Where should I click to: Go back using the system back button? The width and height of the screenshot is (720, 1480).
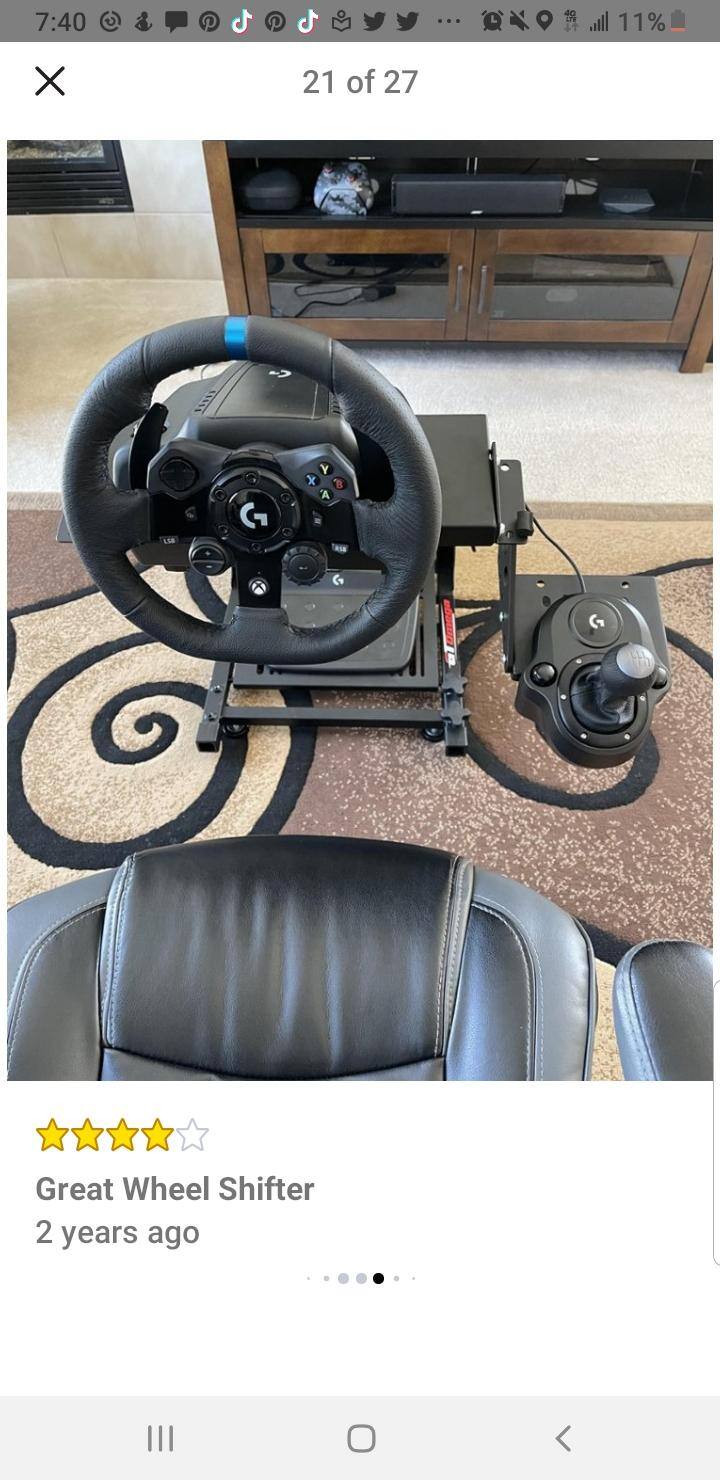(x=563, y=1438)
